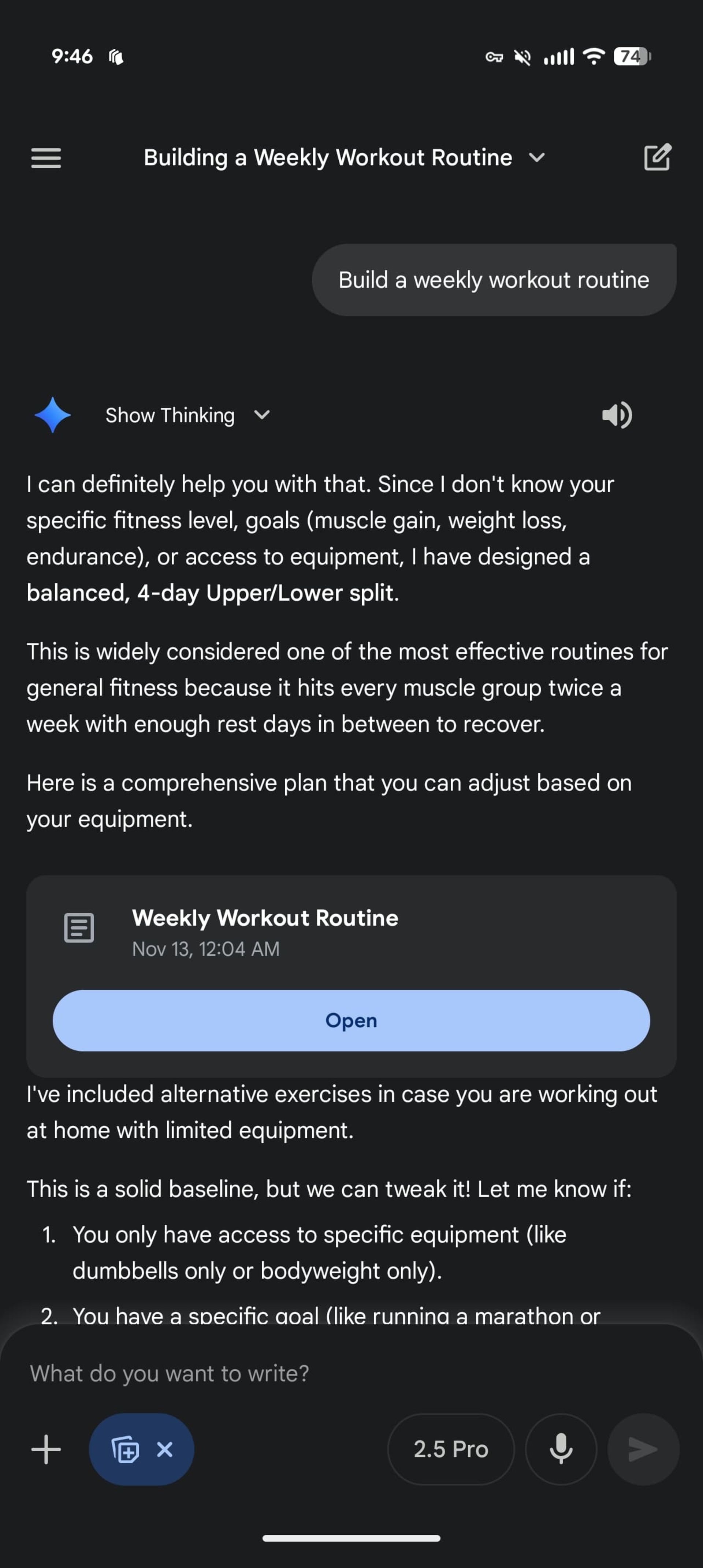The image size is (703, 1568).
Task: Open the hamburger menu drawer
Action: tap(46, 158)
